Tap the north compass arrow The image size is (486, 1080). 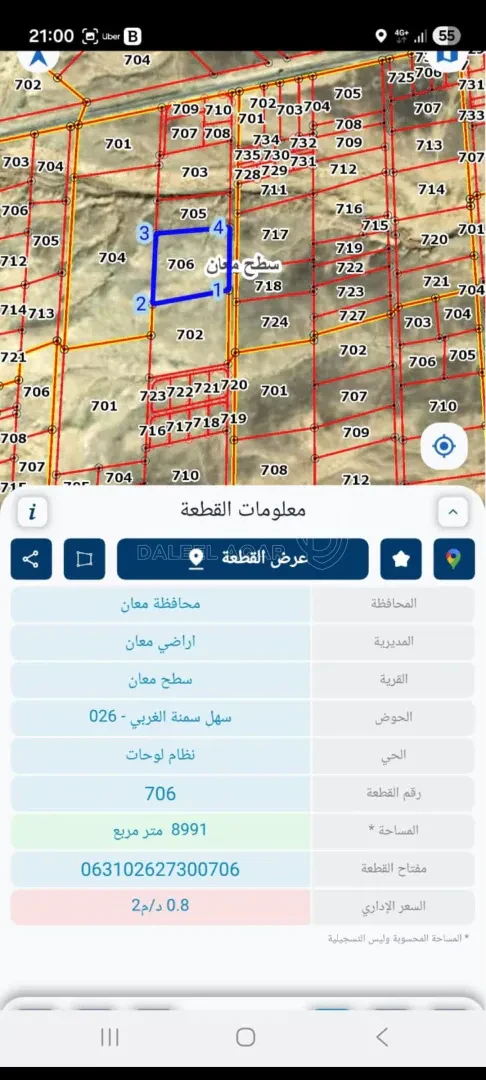38,57
